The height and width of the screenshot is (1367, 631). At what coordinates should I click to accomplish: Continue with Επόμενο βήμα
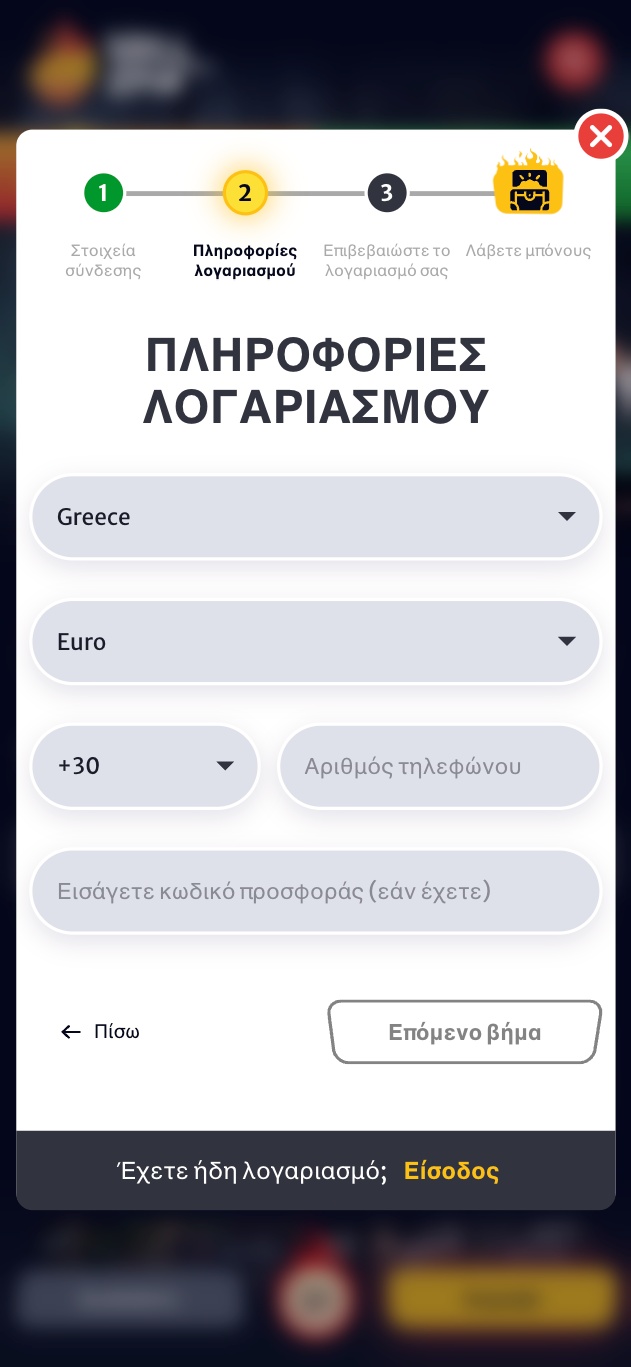tap(465, 1032)
